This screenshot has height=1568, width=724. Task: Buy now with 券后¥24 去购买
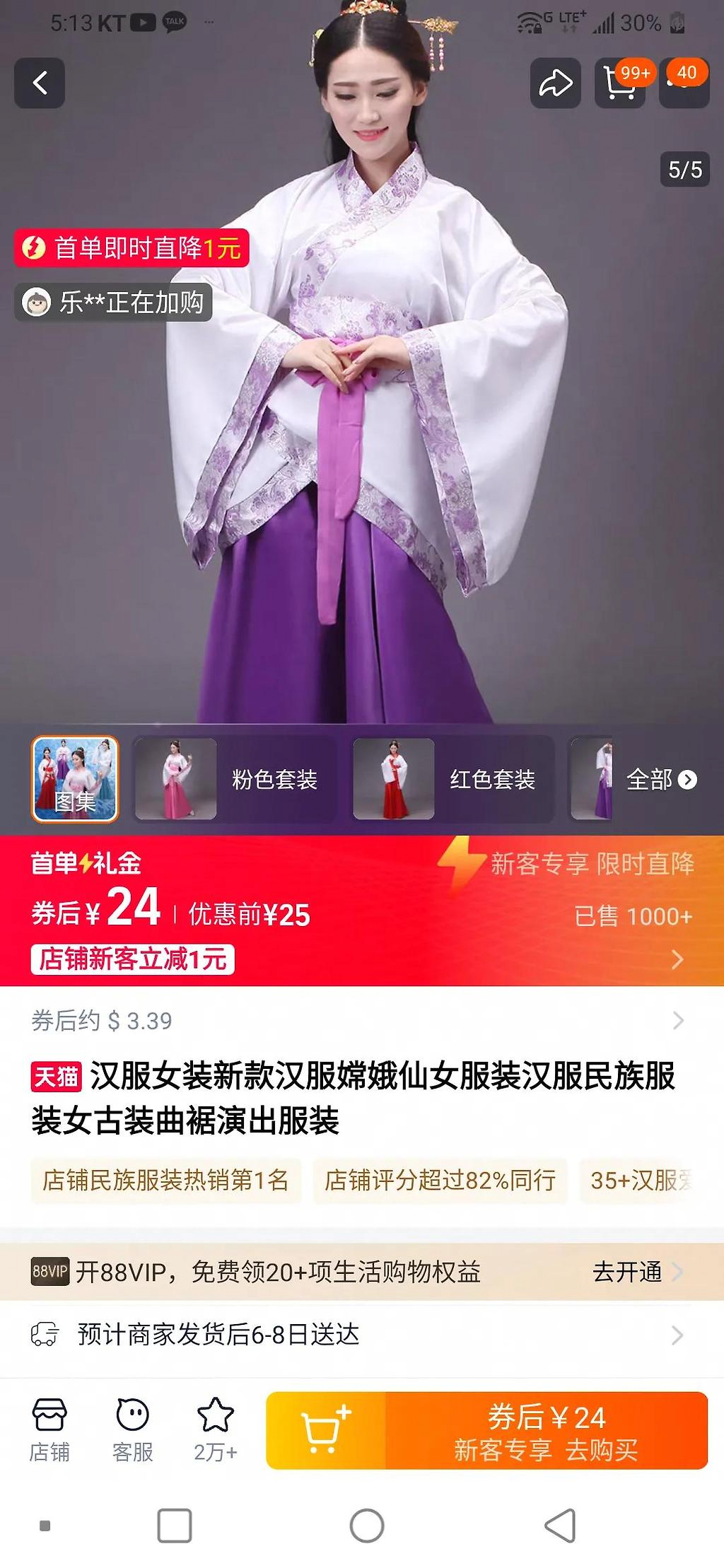546,1431
